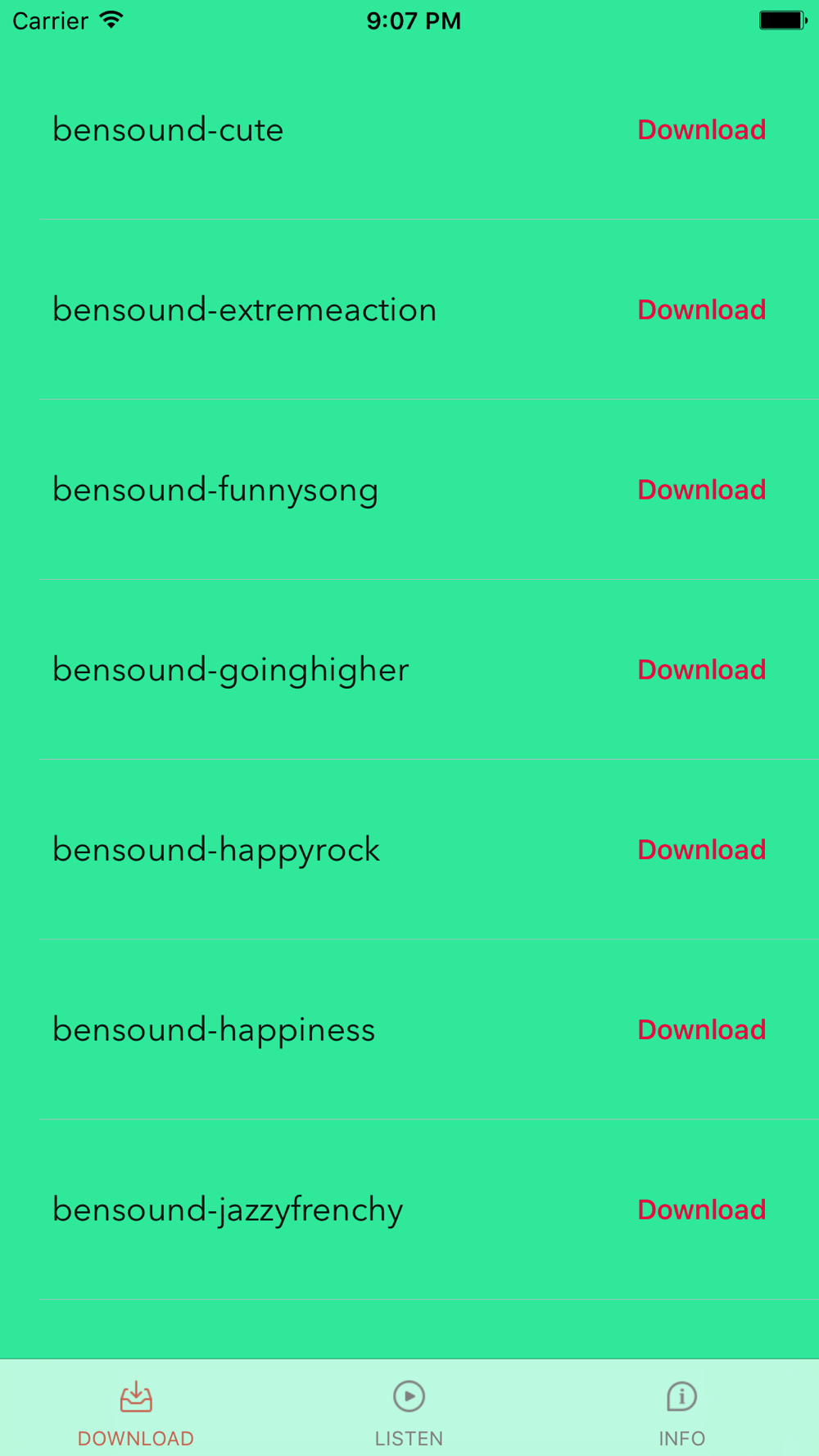The image size is (819, 1456).
Task: Start download for bensound-happiness
Action: pyautogui.click(x=702, y=1030)
